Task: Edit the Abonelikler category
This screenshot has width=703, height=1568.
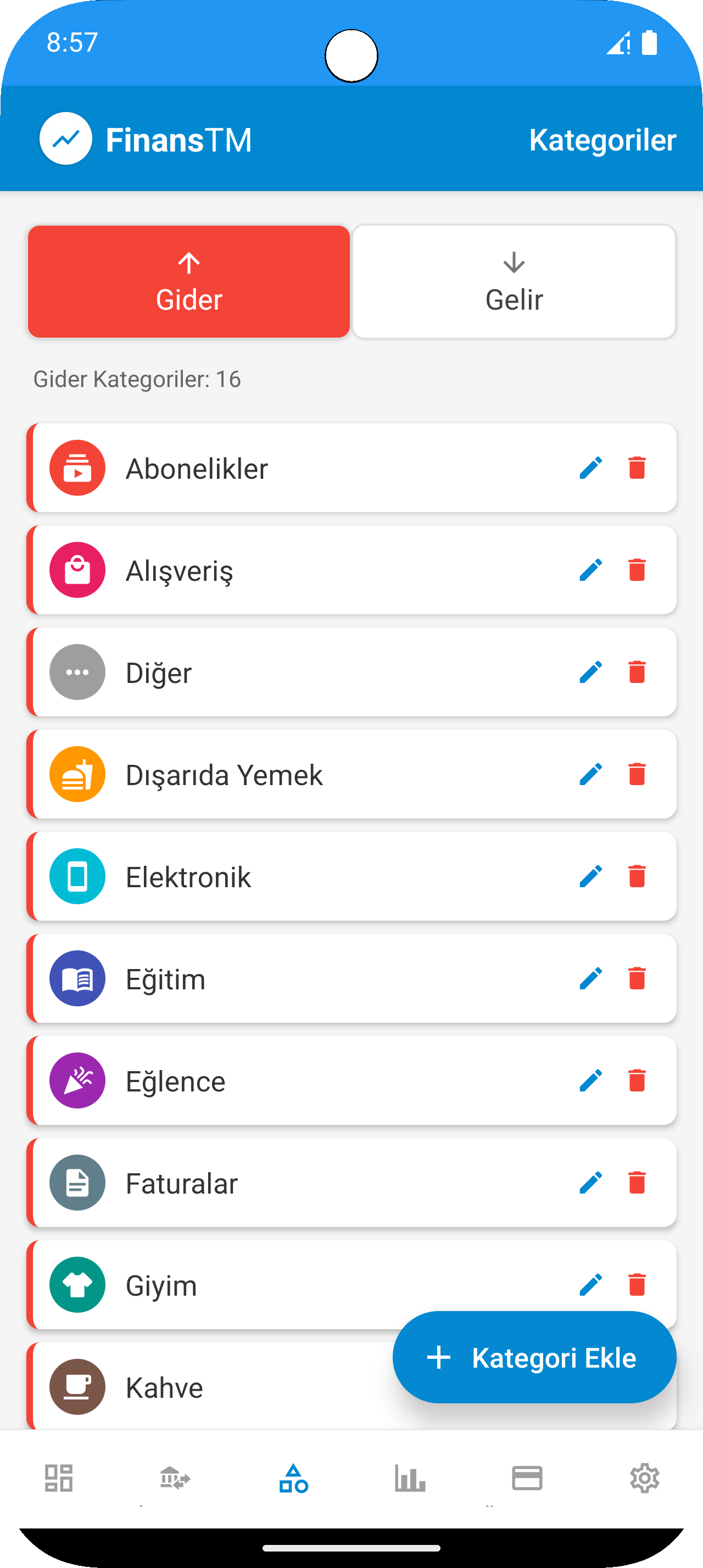Action: tap(590, 468)
